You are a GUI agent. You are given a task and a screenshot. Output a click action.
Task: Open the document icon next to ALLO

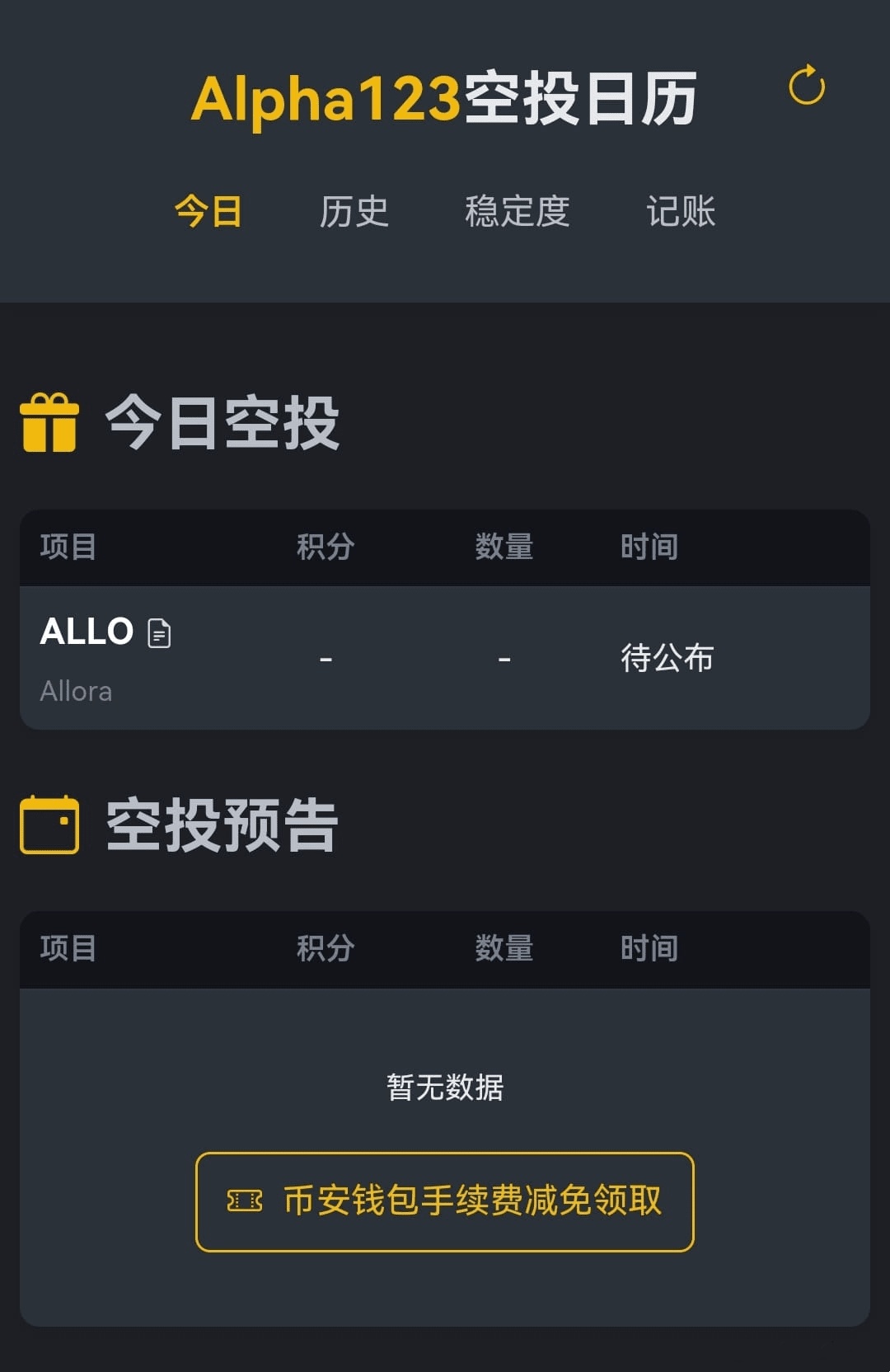click(x=159, y=633)
